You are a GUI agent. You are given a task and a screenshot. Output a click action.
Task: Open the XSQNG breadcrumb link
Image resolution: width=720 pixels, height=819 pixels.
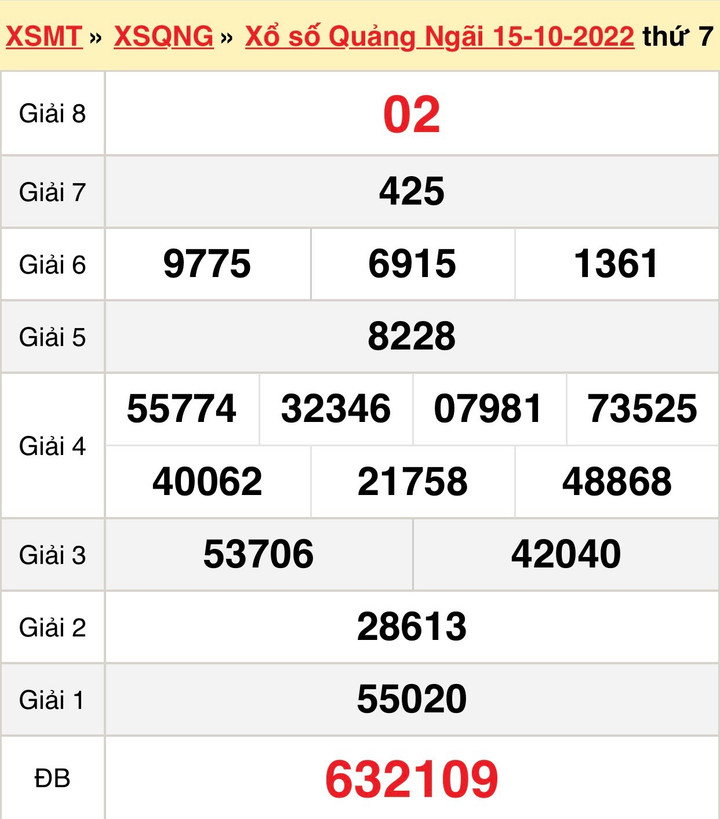(x=163, y=37)
